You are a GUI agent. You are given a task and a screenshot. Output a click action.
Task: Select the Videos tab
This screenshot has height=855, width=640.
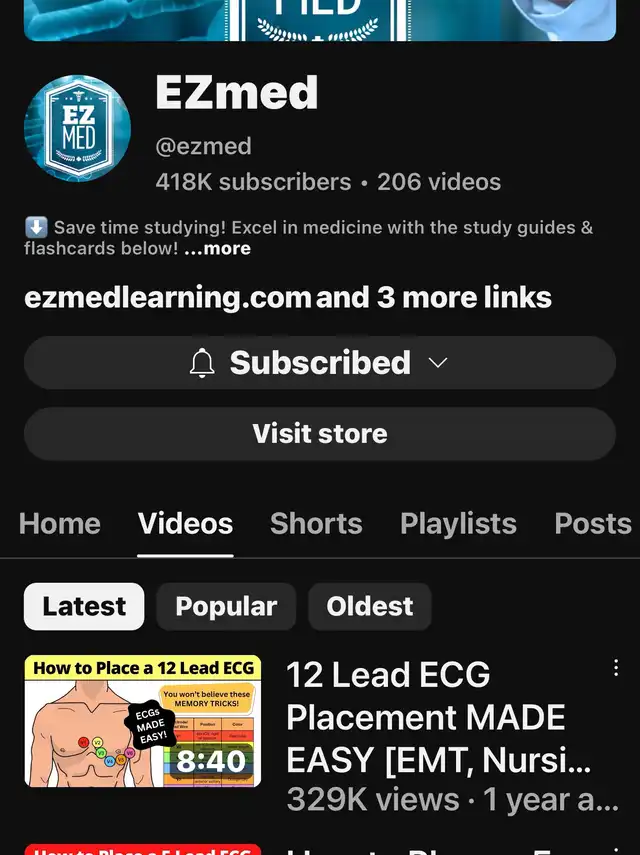[x=185, y=523]
